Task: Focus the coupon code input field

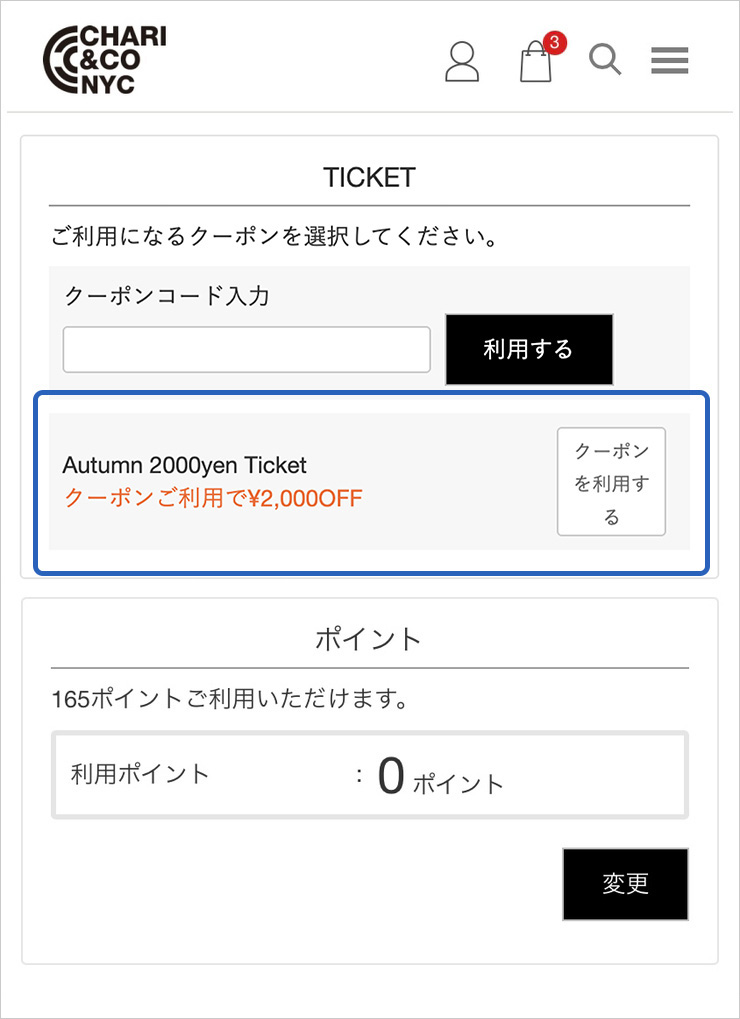Action: pyautogui.click(x=246, y=349)
